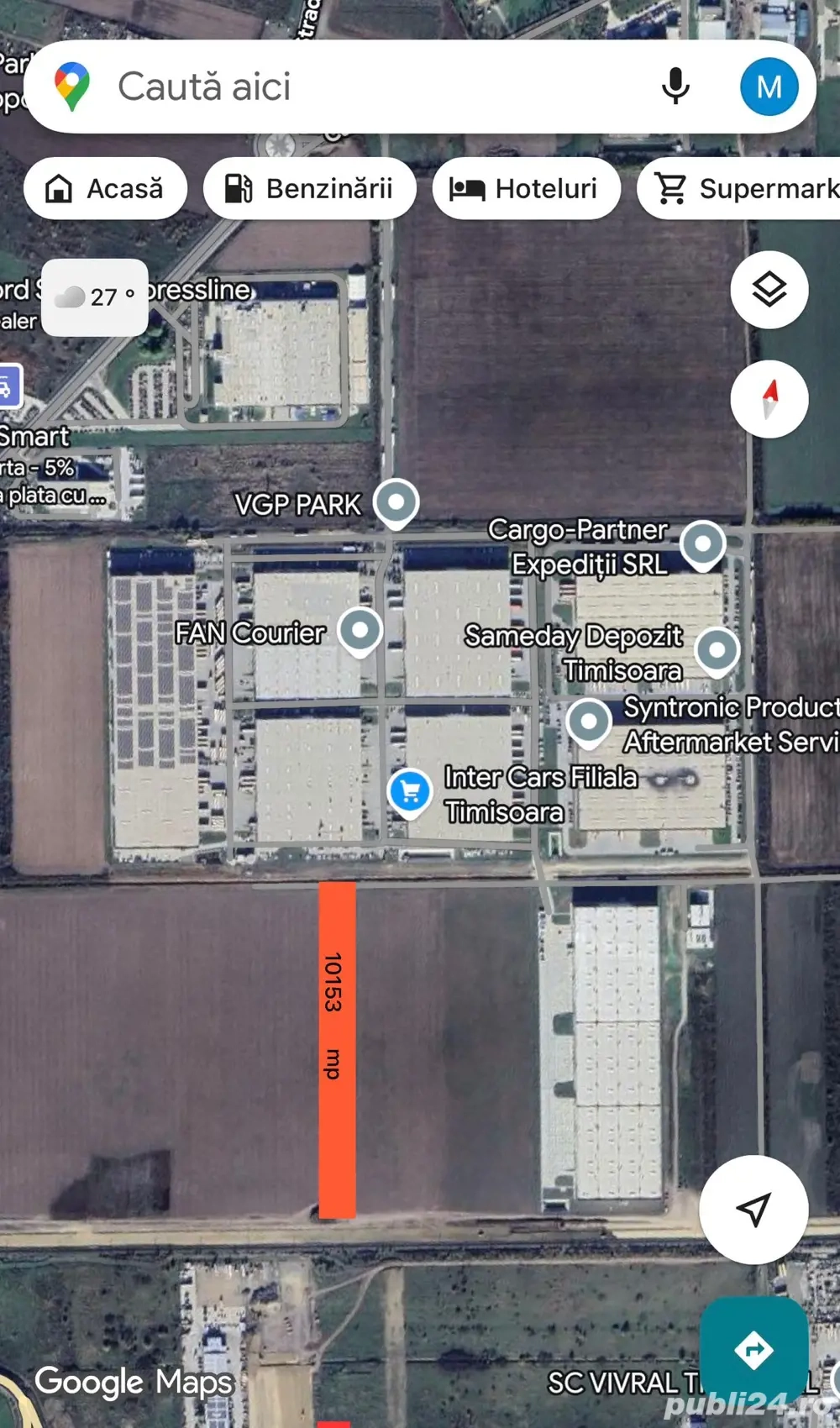Center the map on my location
Screen dimensions: 840x1428
tap(753, 1209)
